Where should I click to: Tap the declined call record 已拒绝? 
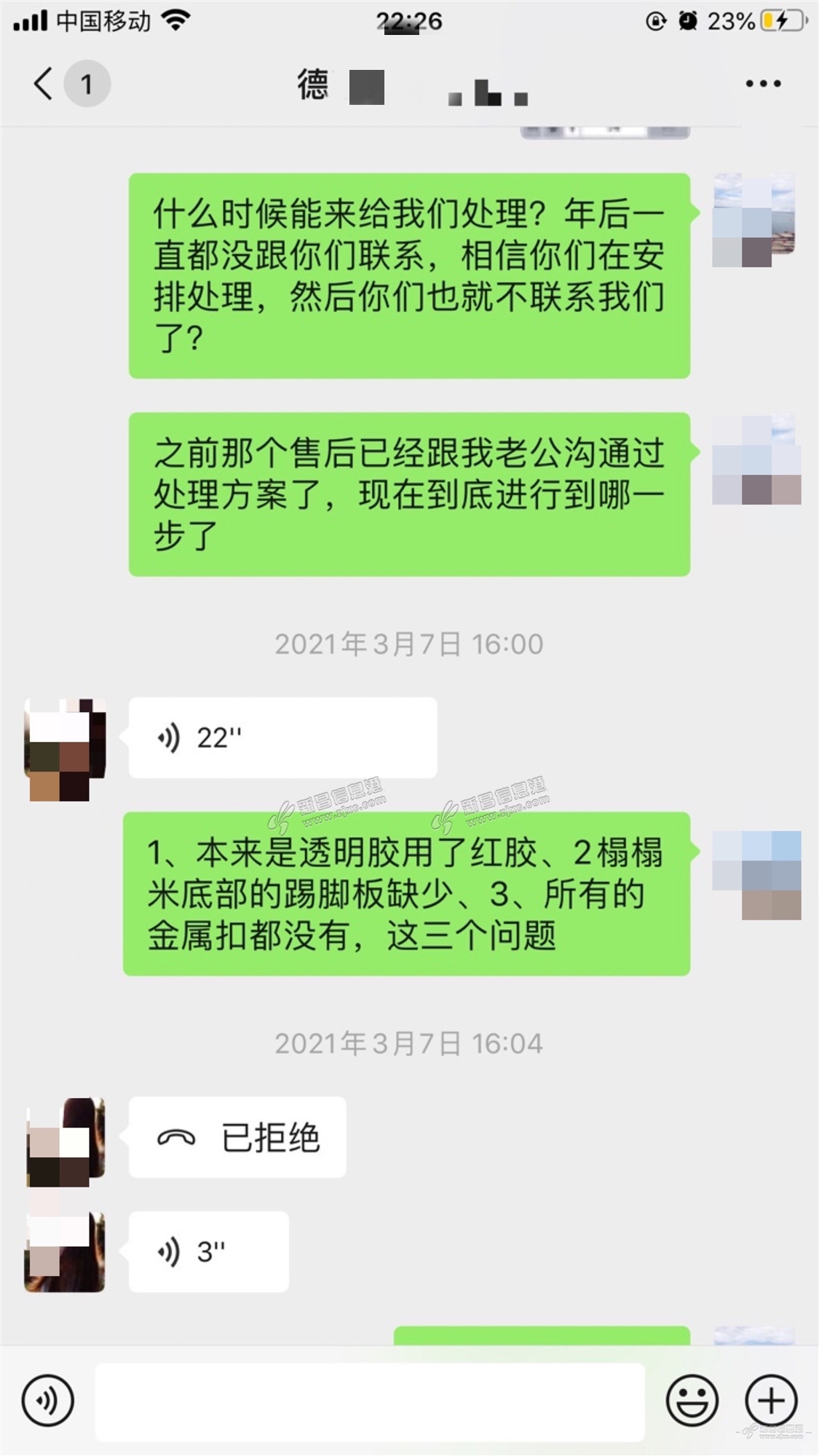click(237, 1137)
